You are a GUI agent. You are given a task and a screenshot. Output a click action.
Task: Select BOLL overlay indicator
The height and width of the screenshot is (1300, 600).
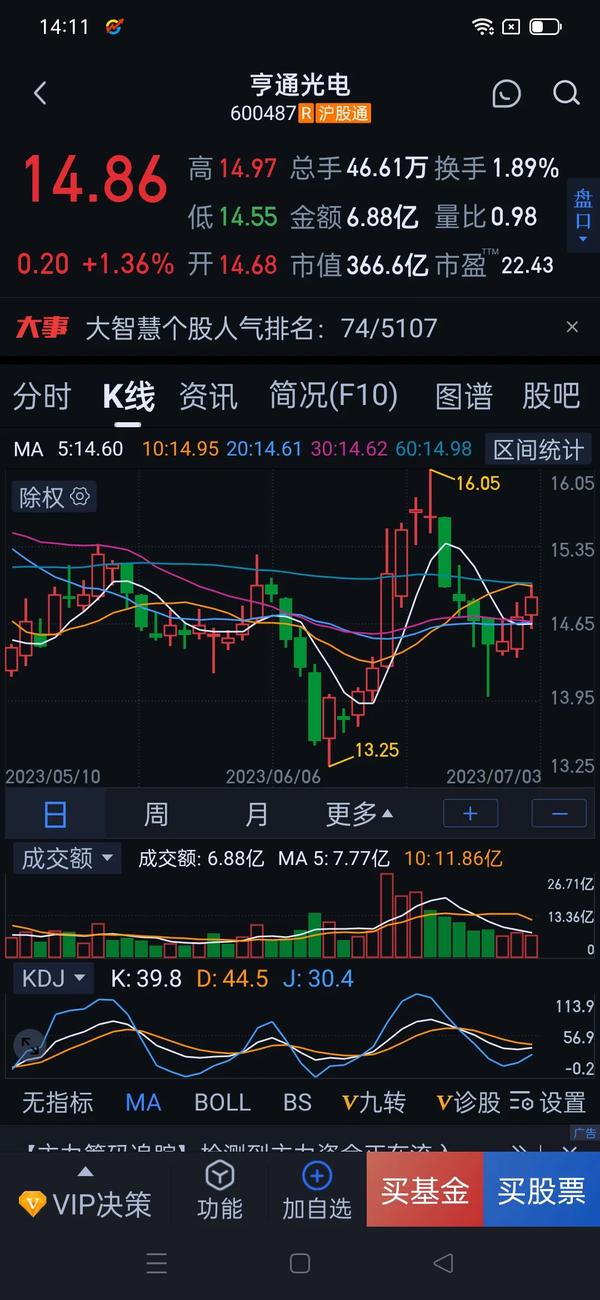pos(222,1102)
